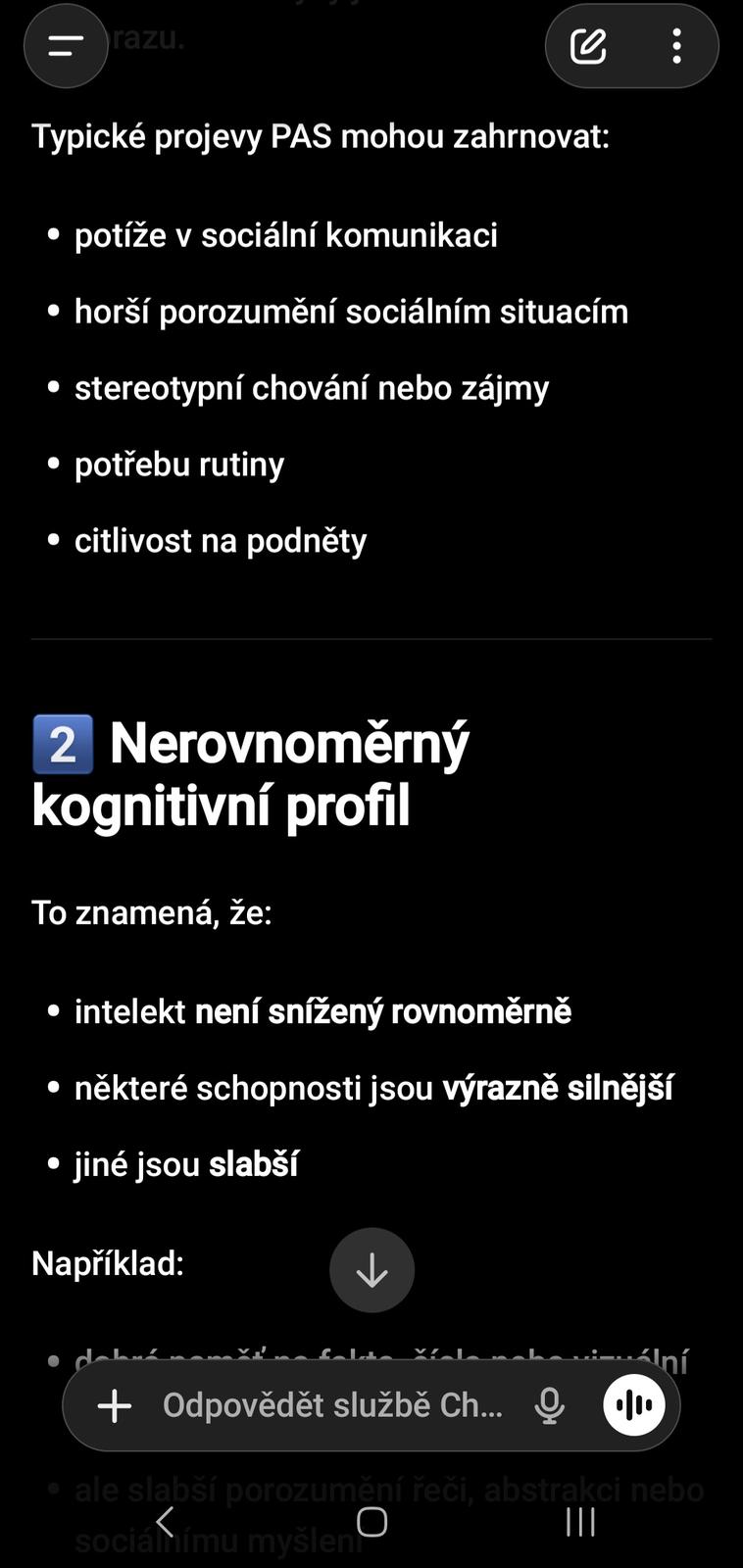Tap the plus icon to attach a file
Screen dimensions: 743x1568
[x=115, y=1406]
